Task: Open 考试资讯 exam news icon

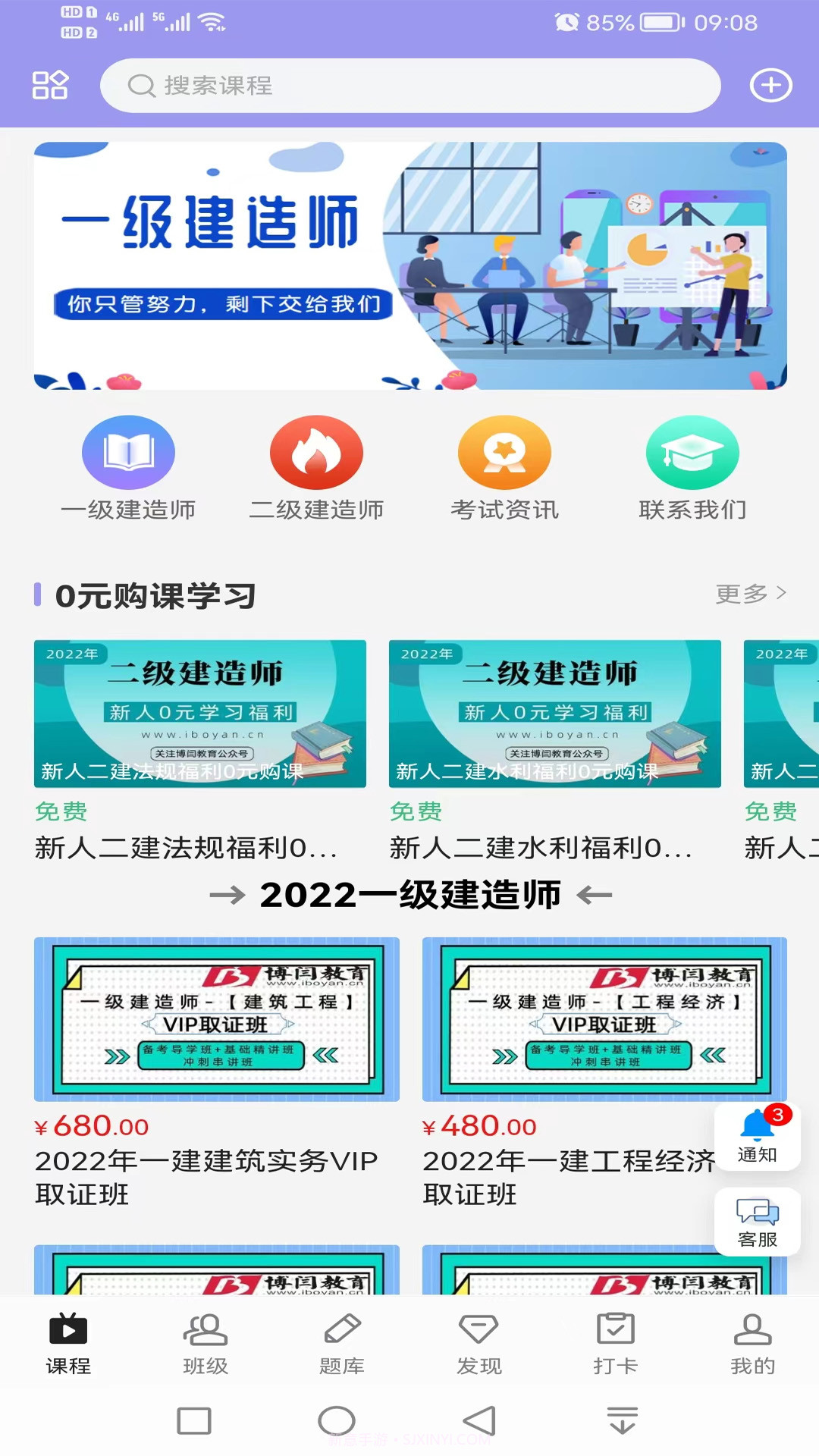Action: (505, 453)
